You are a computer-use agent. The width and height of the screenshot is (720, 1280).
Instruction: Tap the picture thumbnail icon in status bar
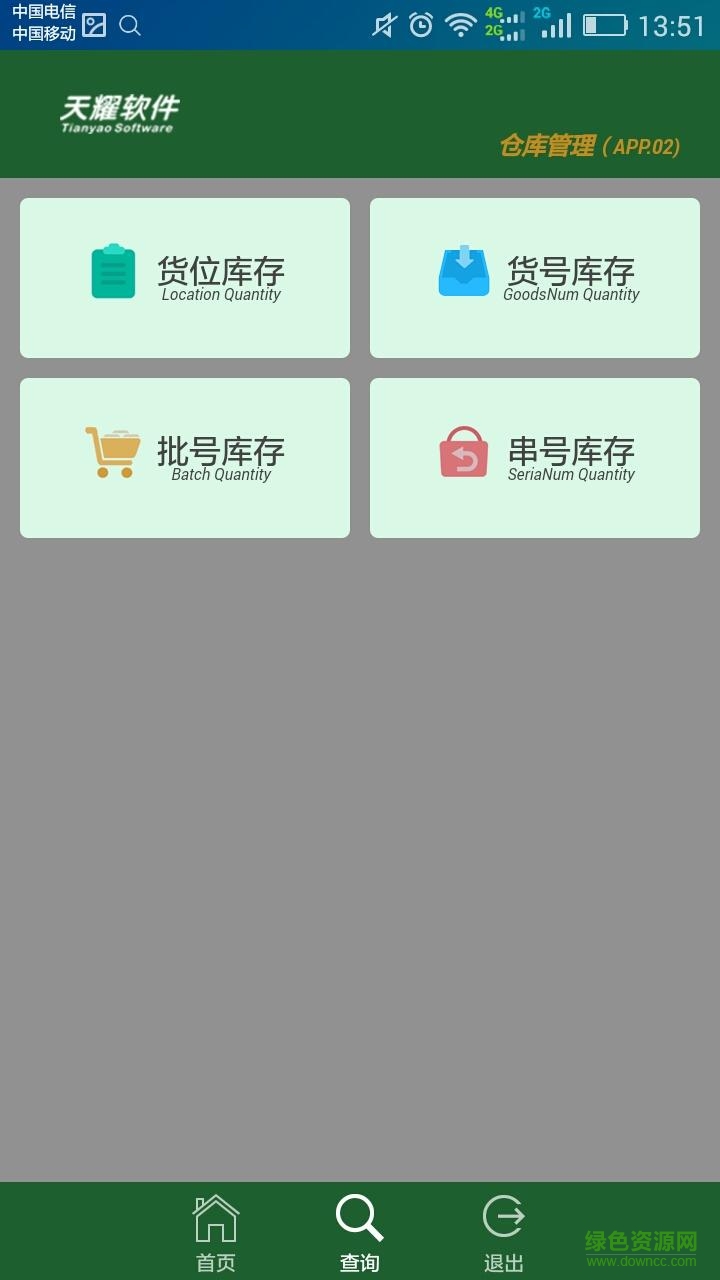[x=93, y=27]
